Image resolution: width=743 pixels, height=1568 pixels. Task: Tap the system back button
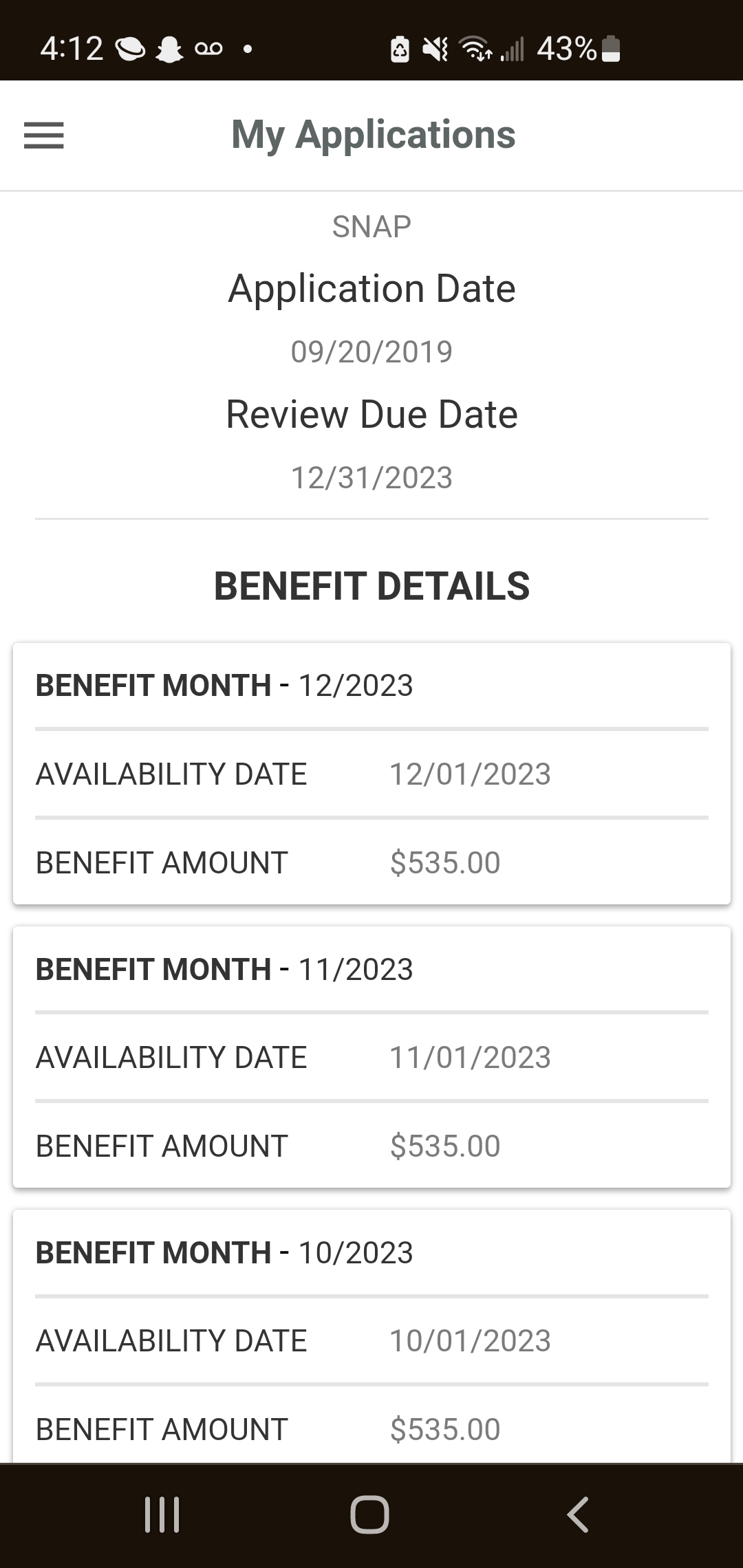click(578, 1514)
